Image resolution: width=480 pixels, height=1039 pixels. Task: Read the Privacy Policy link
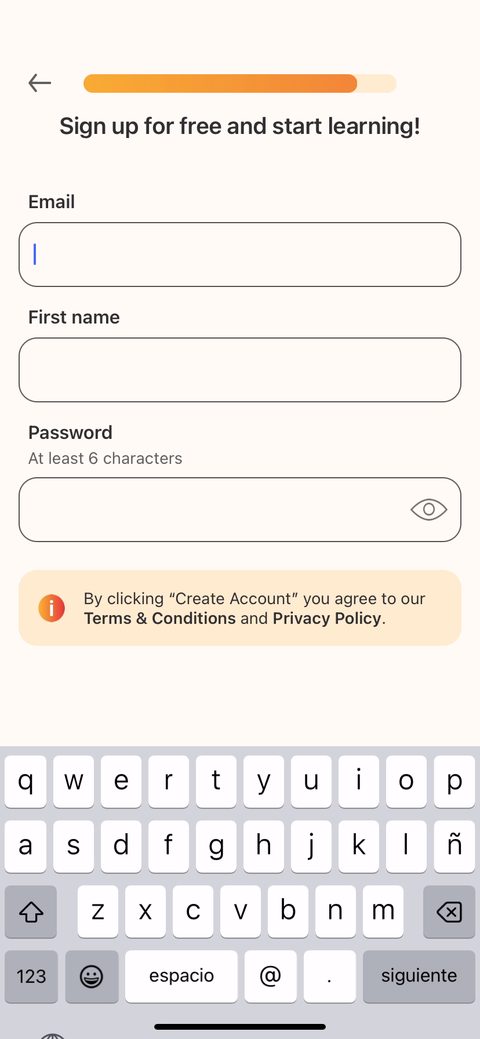(327, 619)
